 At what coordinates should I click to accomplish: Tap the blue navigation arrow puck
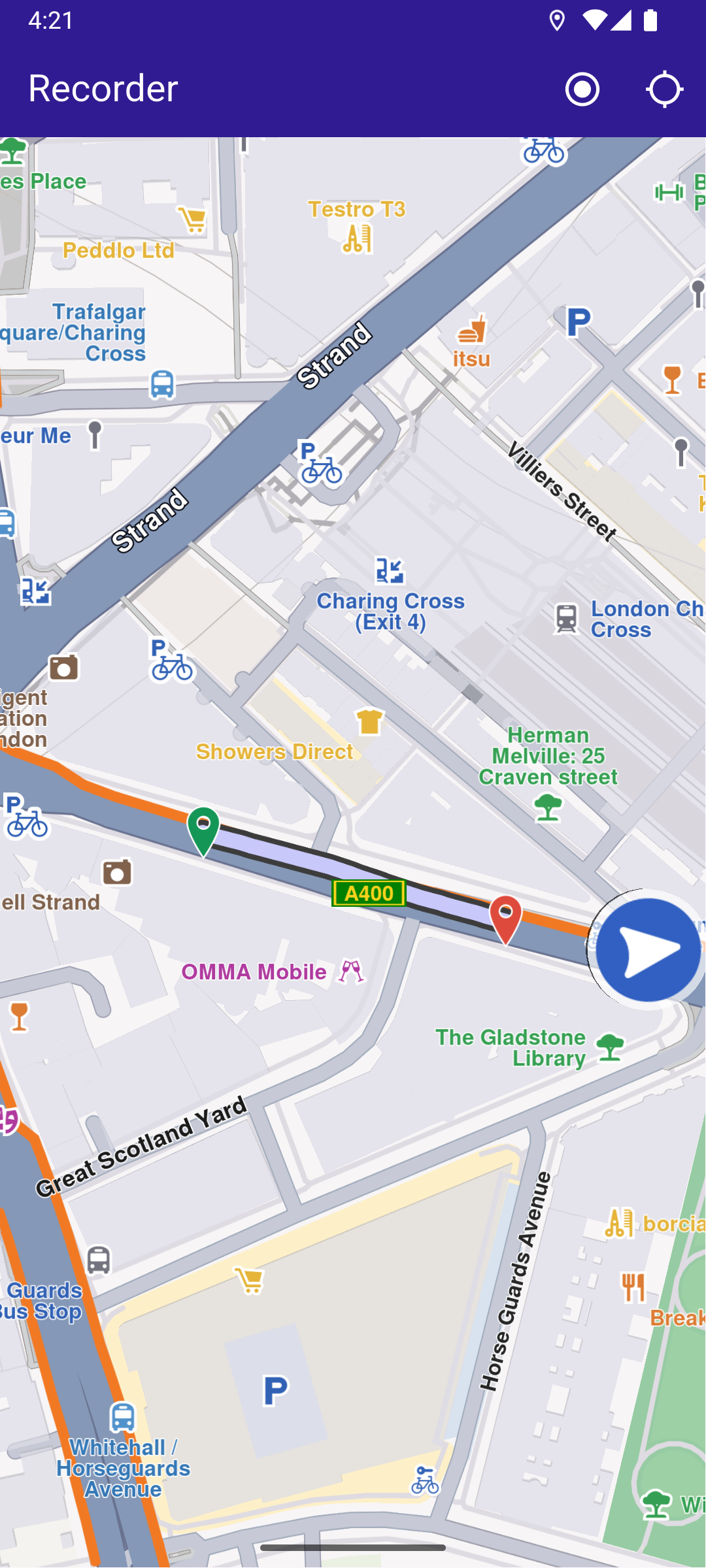point(647,949)
